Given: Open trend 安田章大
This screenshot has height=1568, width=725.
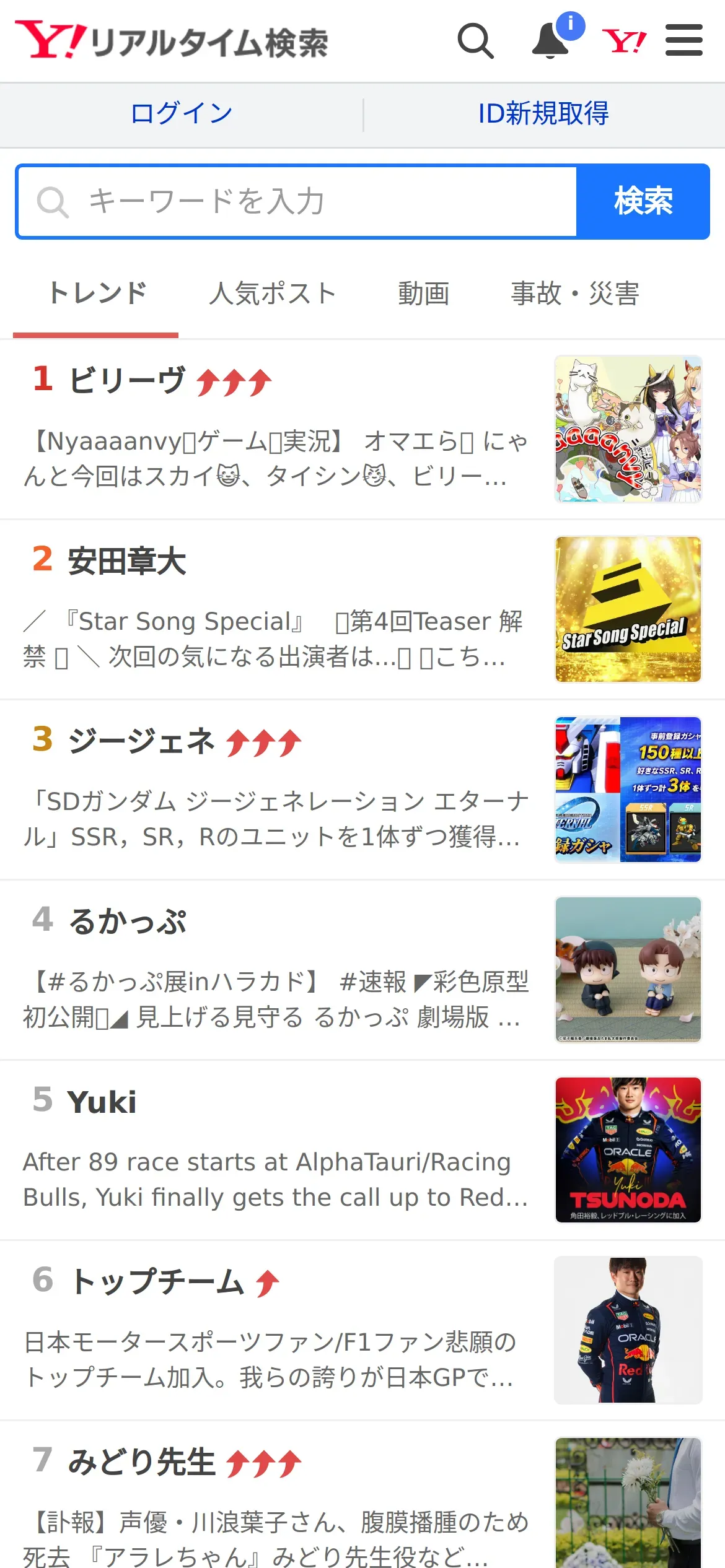Looking at the screenshot, I should tap(127, 561).
